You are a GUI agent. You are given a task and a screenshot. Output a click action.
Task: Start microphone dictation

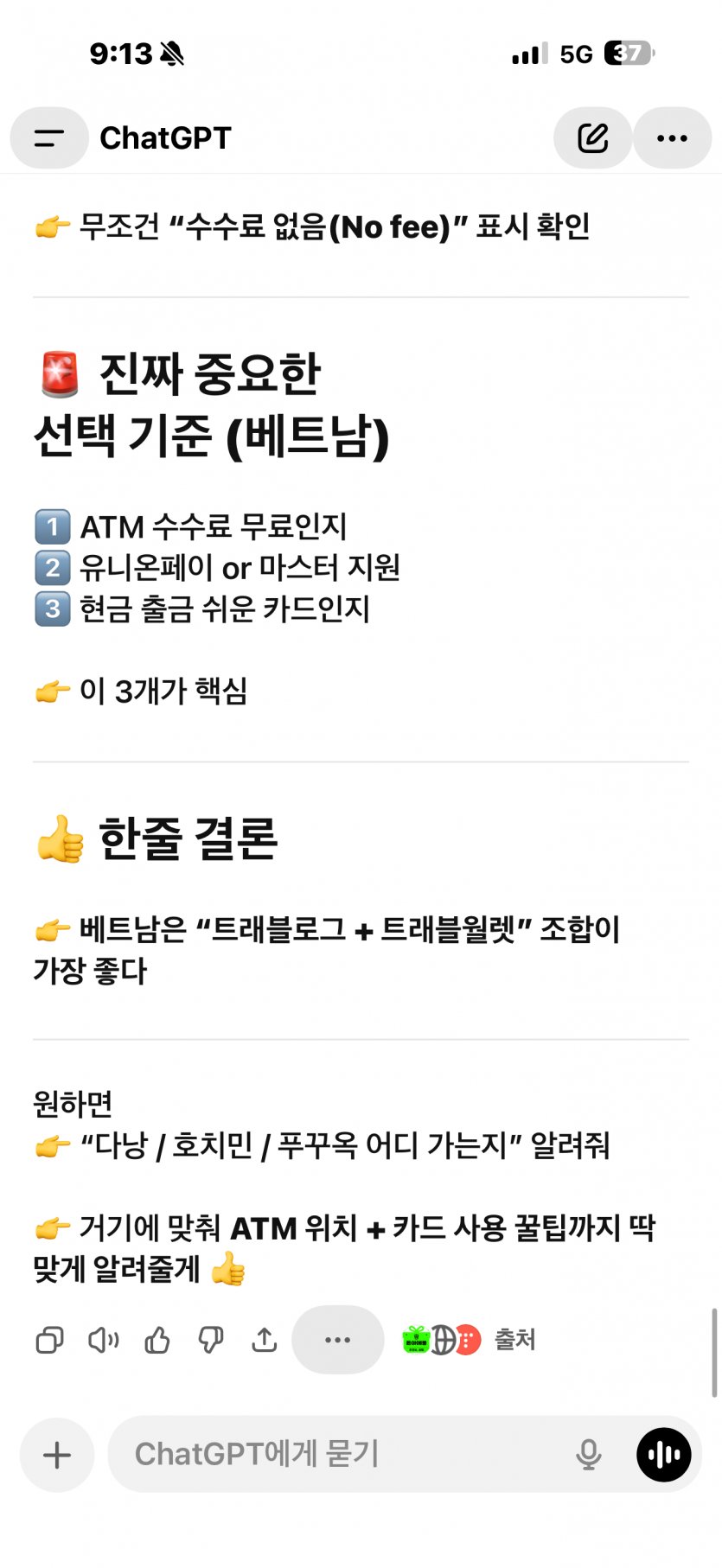click(589, 1455)
